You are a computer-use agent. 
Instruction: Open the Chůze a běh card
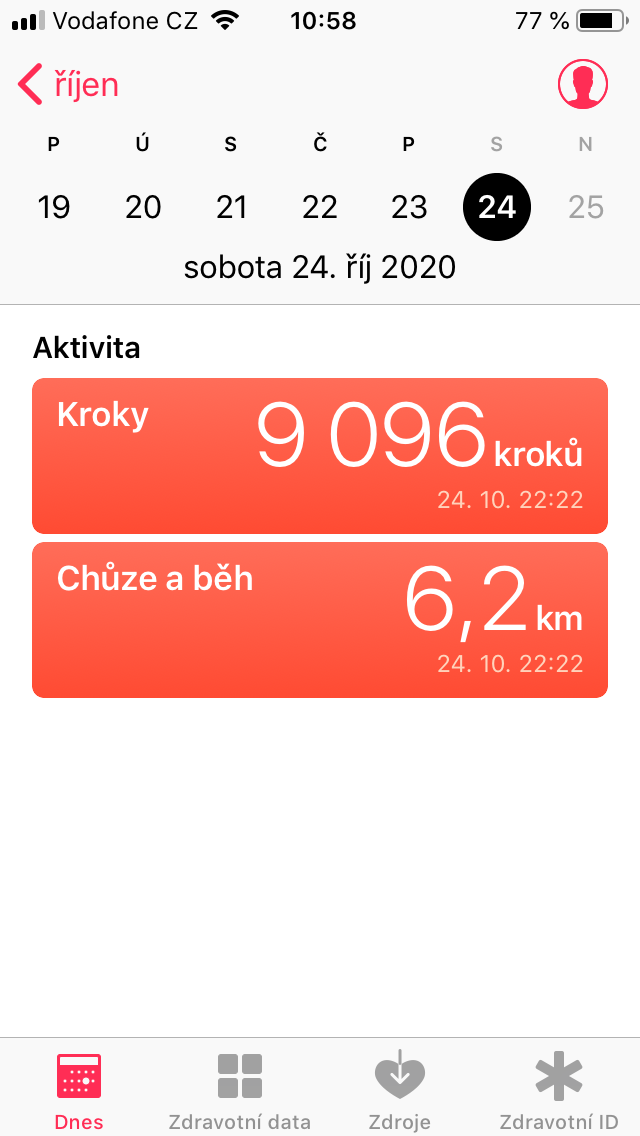tap(320, 620)
